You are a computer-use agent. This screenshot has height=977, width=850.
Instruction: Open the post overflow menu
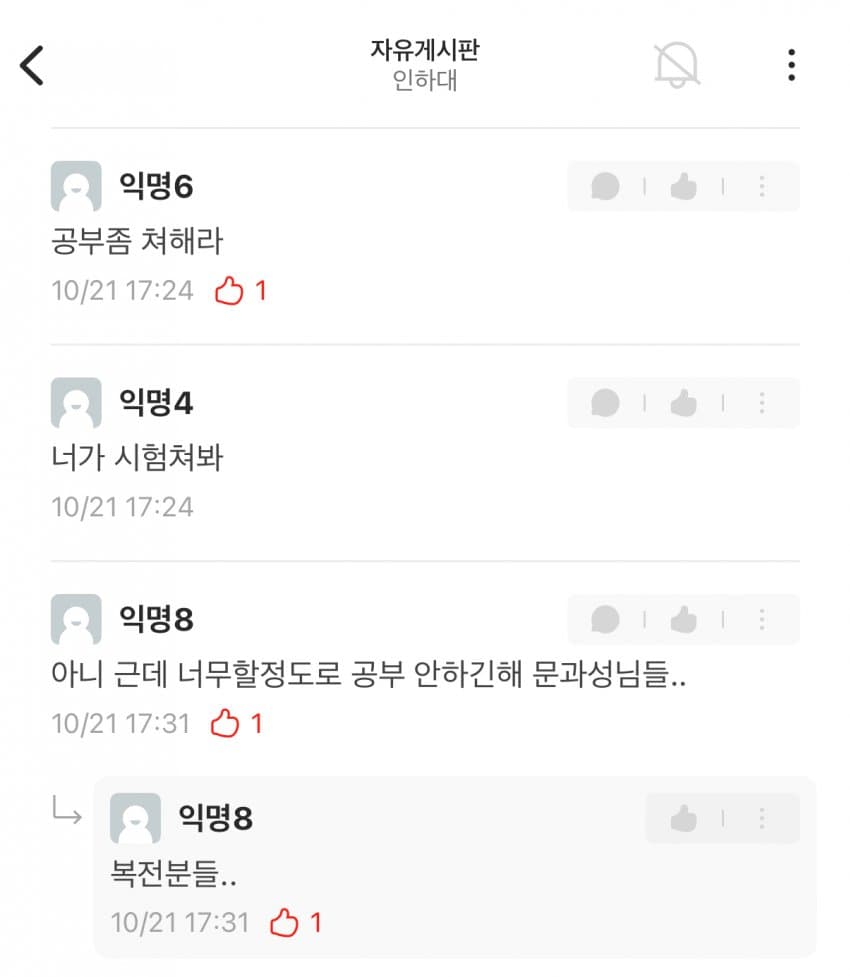[791, 66]
